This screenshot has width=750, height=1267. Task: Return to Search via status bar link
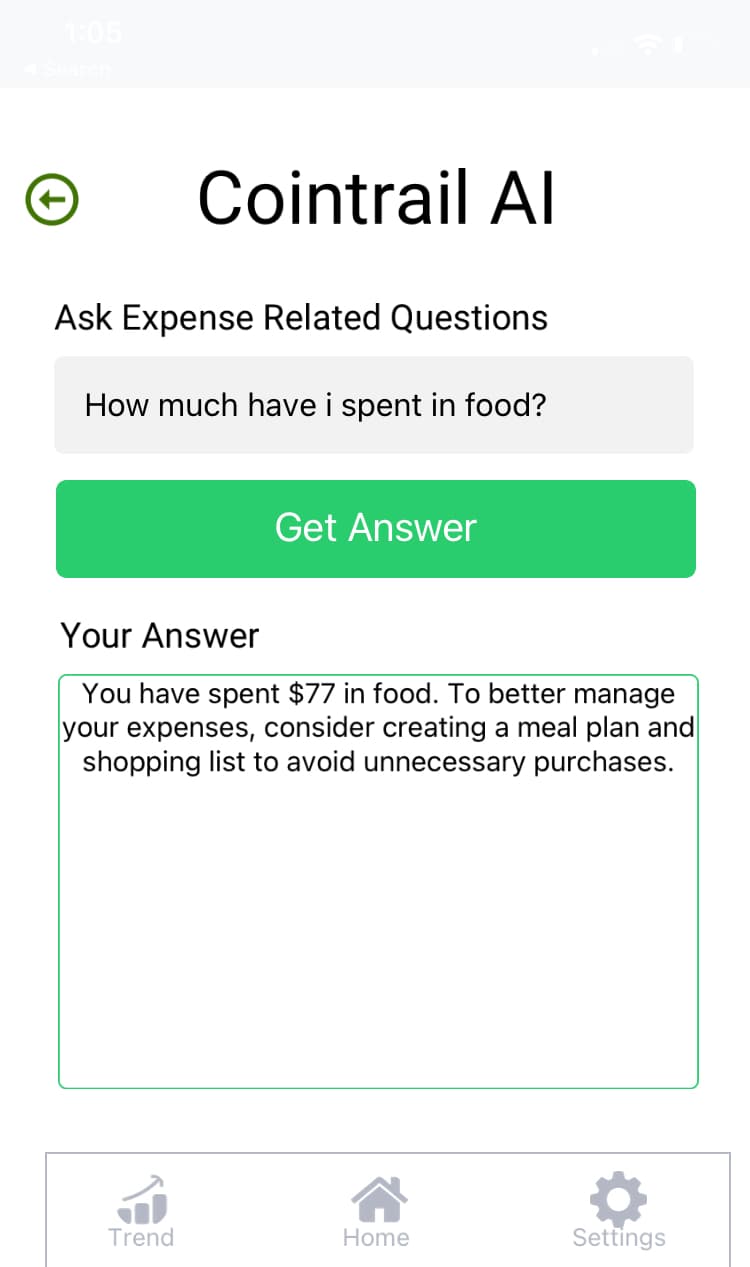pyautogui.click(x=68, y=69)
